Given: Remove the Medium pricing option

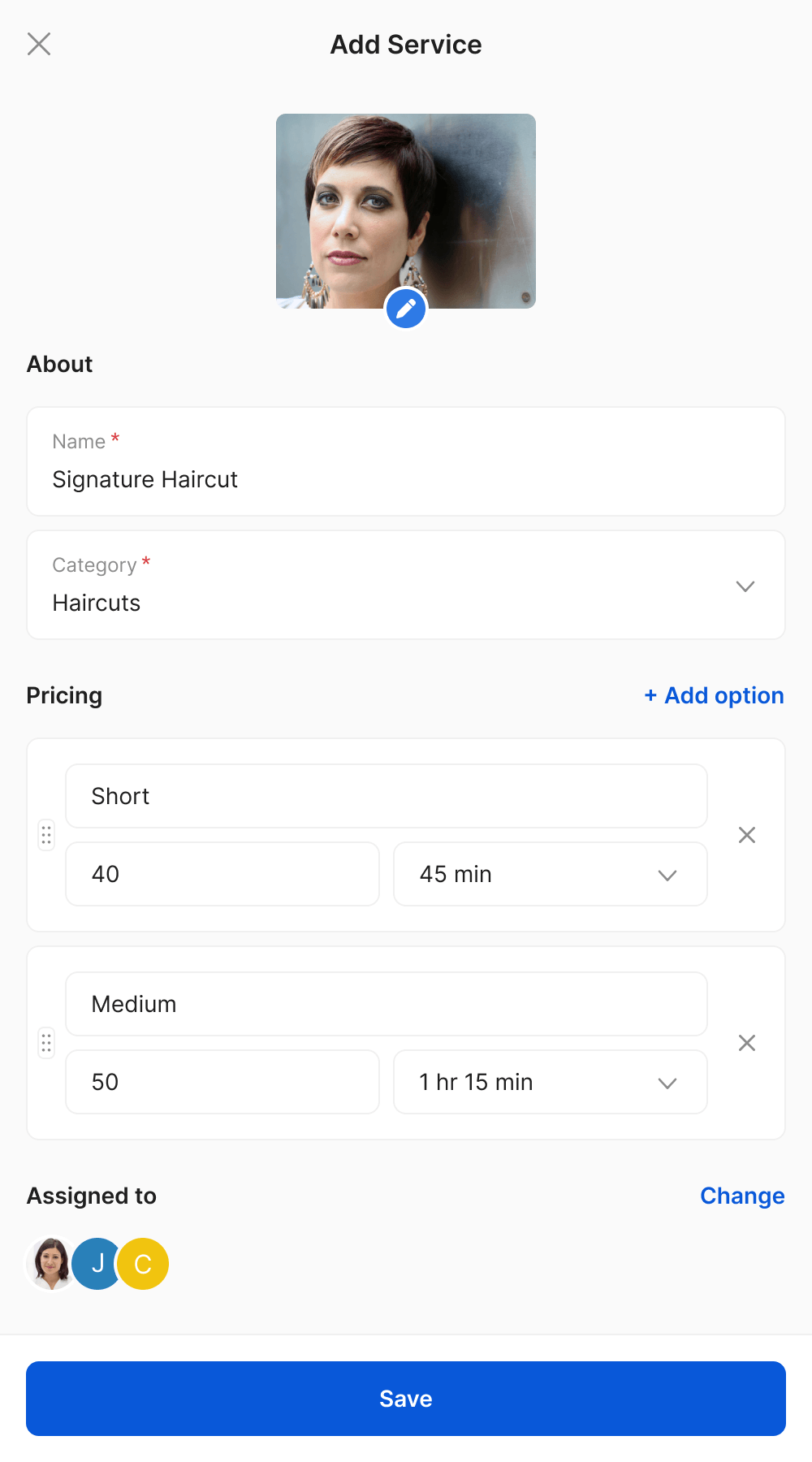Looking at the screenshot, I should [746, 1042].
